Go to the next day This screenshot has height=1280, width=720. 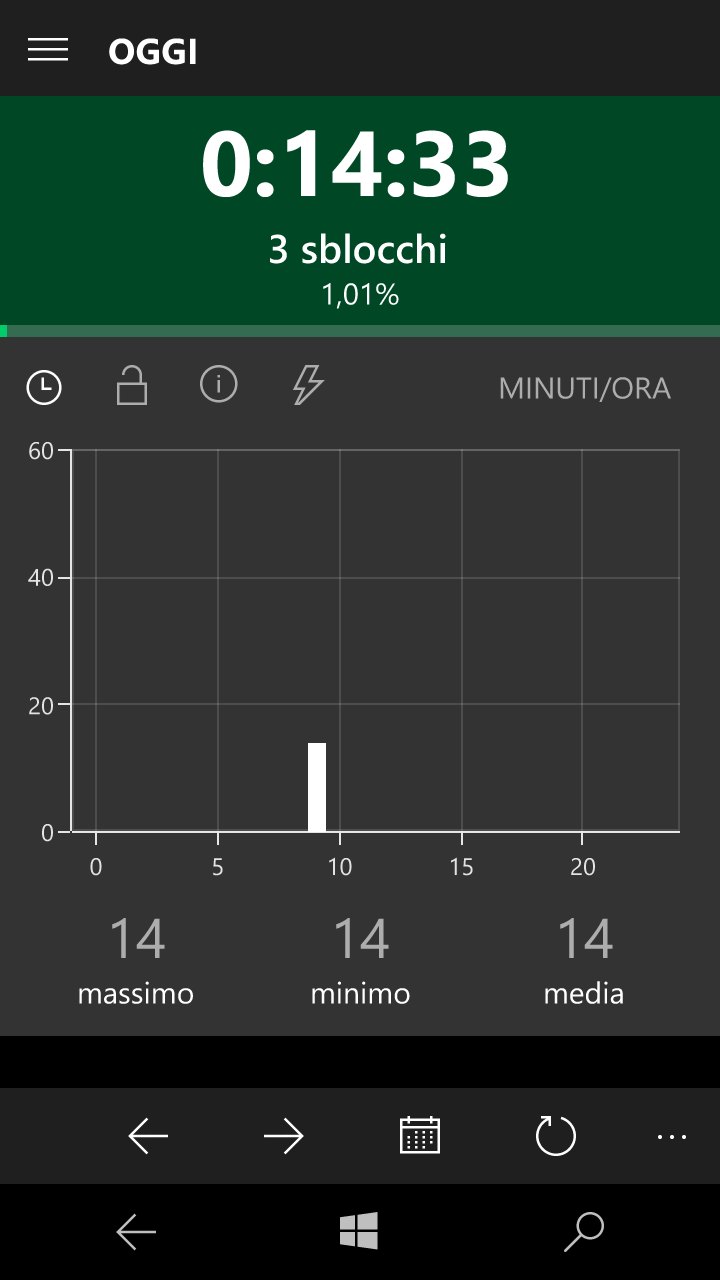284,1136
